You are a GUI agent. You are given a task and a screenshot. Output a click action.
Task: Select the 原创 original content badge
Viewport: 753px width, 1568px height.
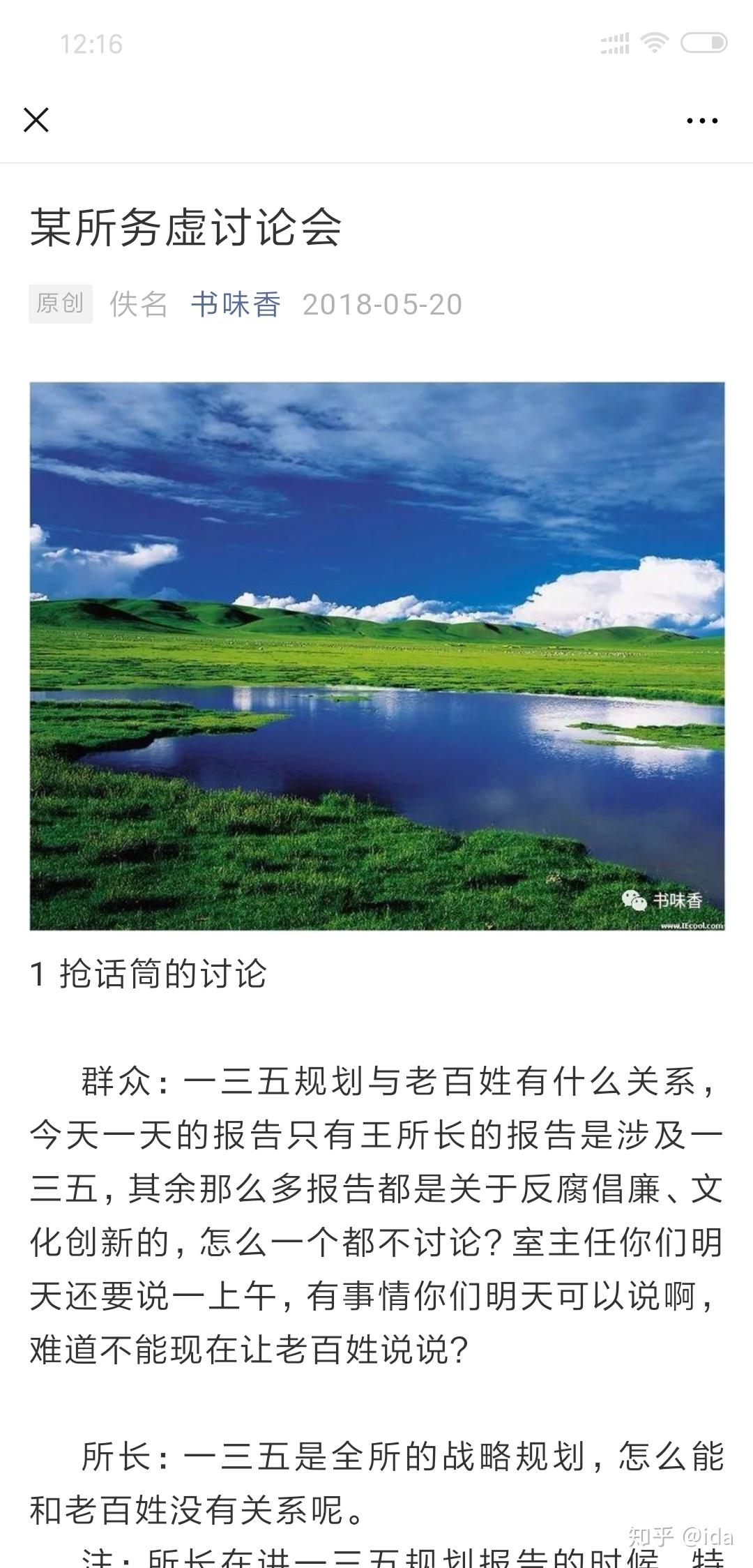61,303
